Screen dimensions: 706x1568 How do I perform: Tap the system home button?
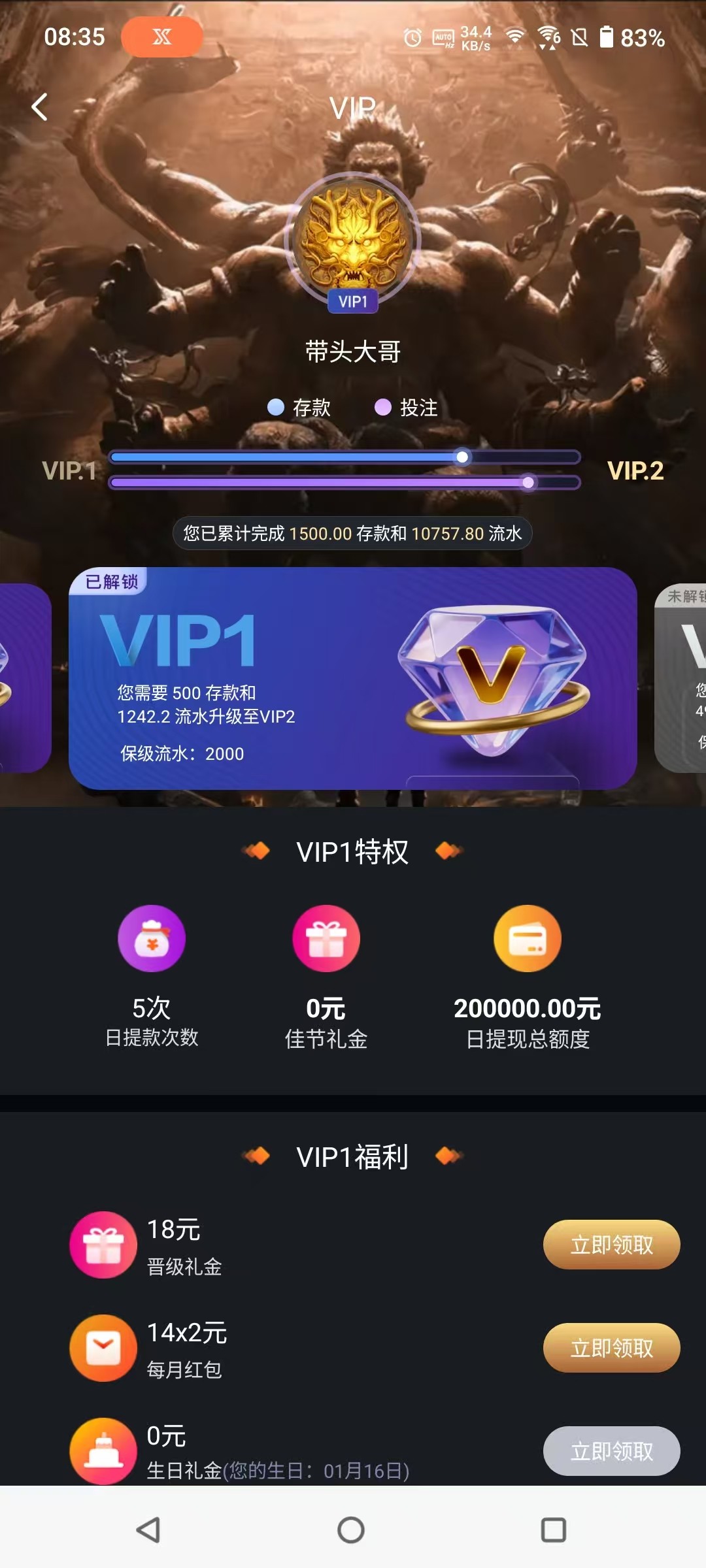(351, 1529)
